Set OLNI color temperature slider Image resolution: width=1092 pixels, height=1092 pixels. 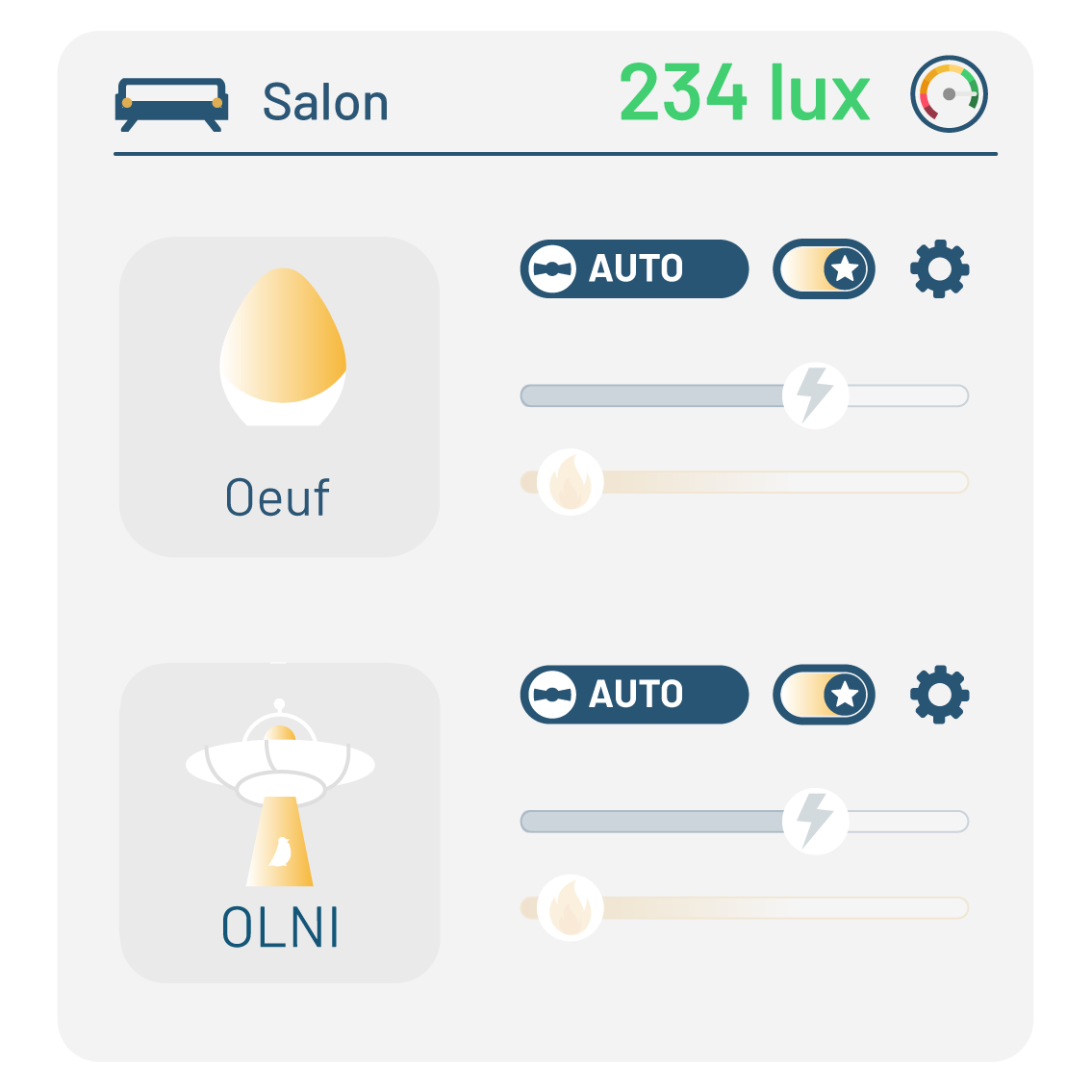click(x=571, y=907)
